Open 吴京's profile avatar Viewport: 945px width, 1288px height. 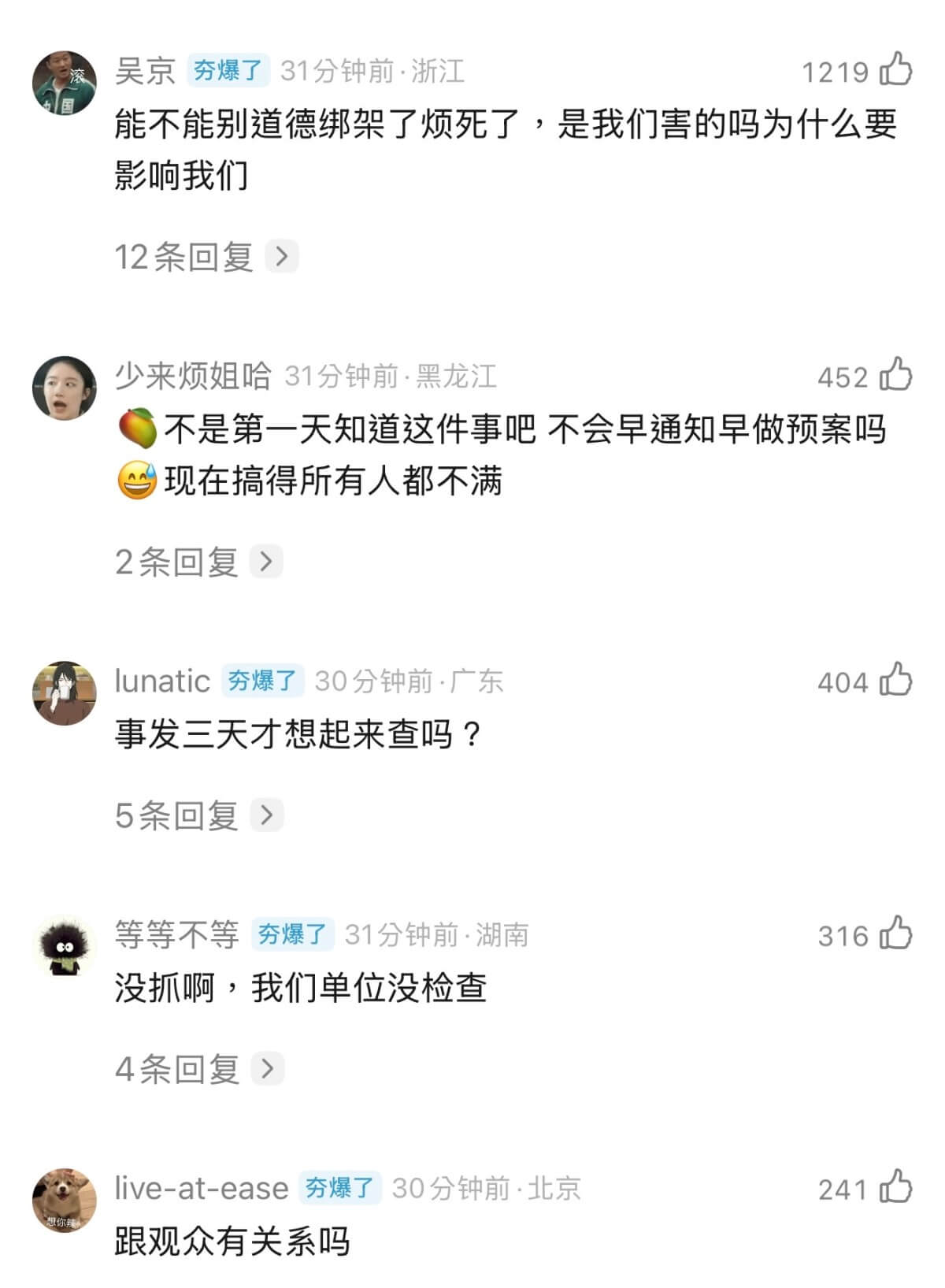65,83
